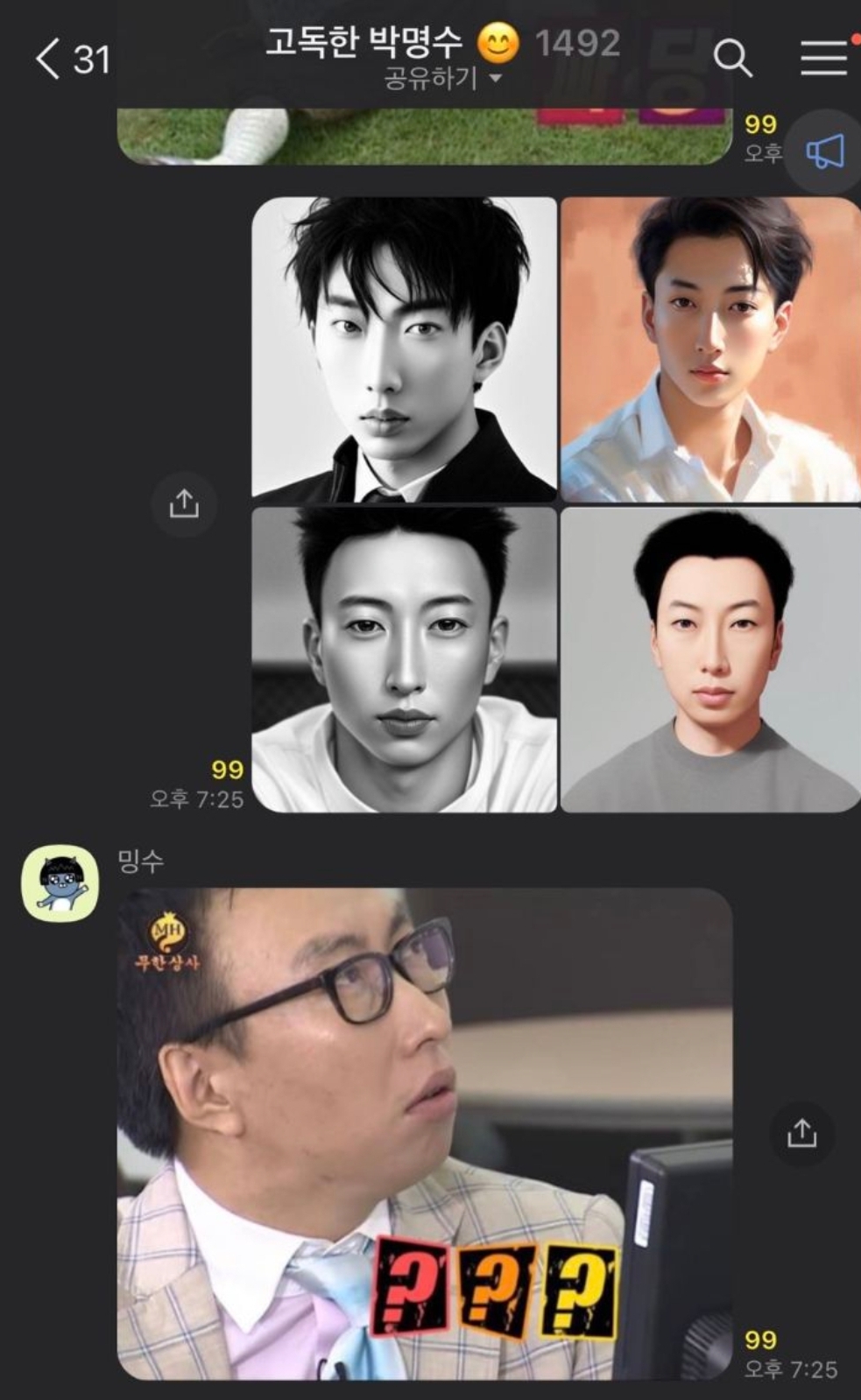This screenshot has height=1400, width=861.
Task: Share 밍수's question-mark image
Action: tap(801, 1133)
